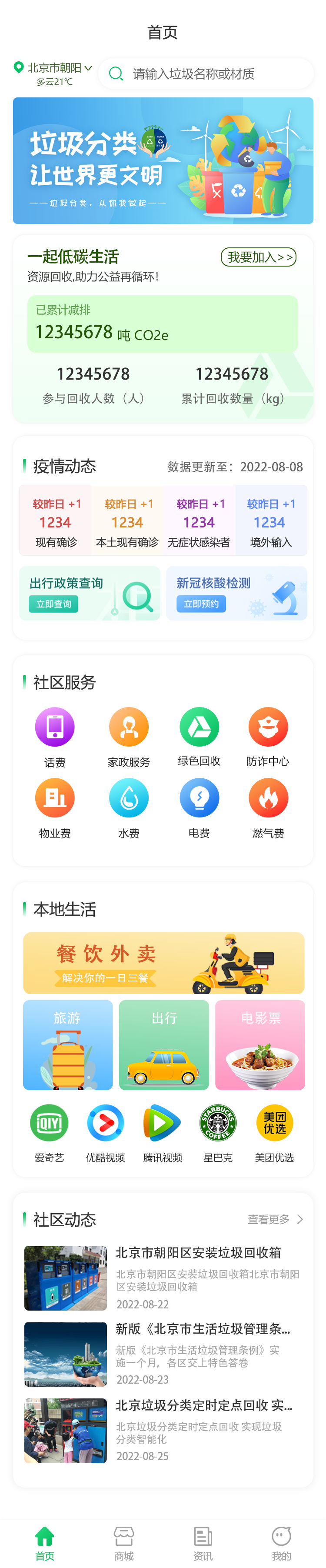
Task: Open the 垃圾分类 banner
Action: 163,161
